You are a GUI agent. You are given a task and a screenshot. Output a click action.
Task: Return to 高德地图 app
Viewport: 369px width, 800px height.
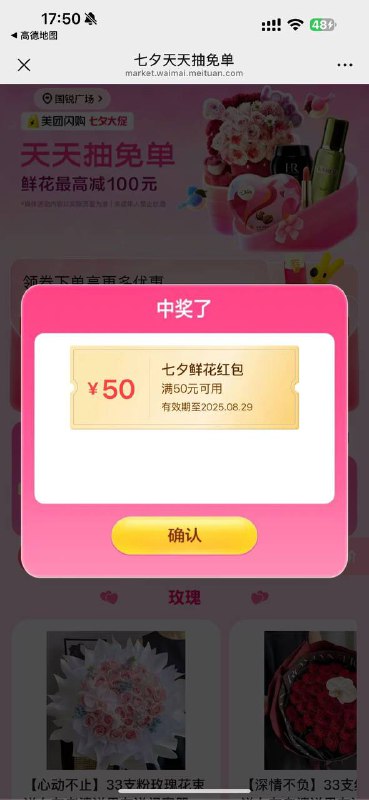point(34,36)
